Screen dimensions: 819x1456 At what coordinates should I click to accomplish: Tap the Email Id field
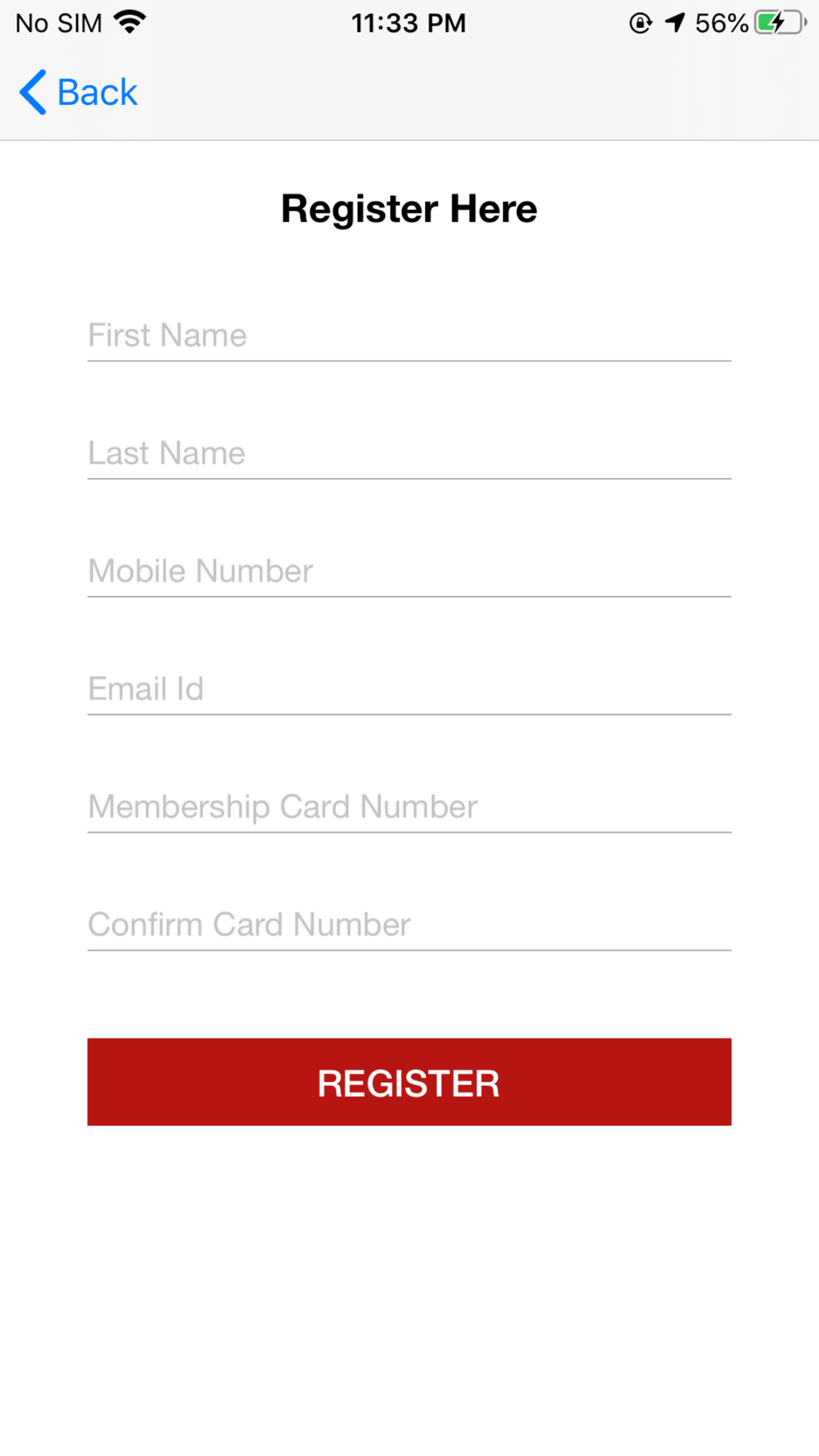(409, 690)
